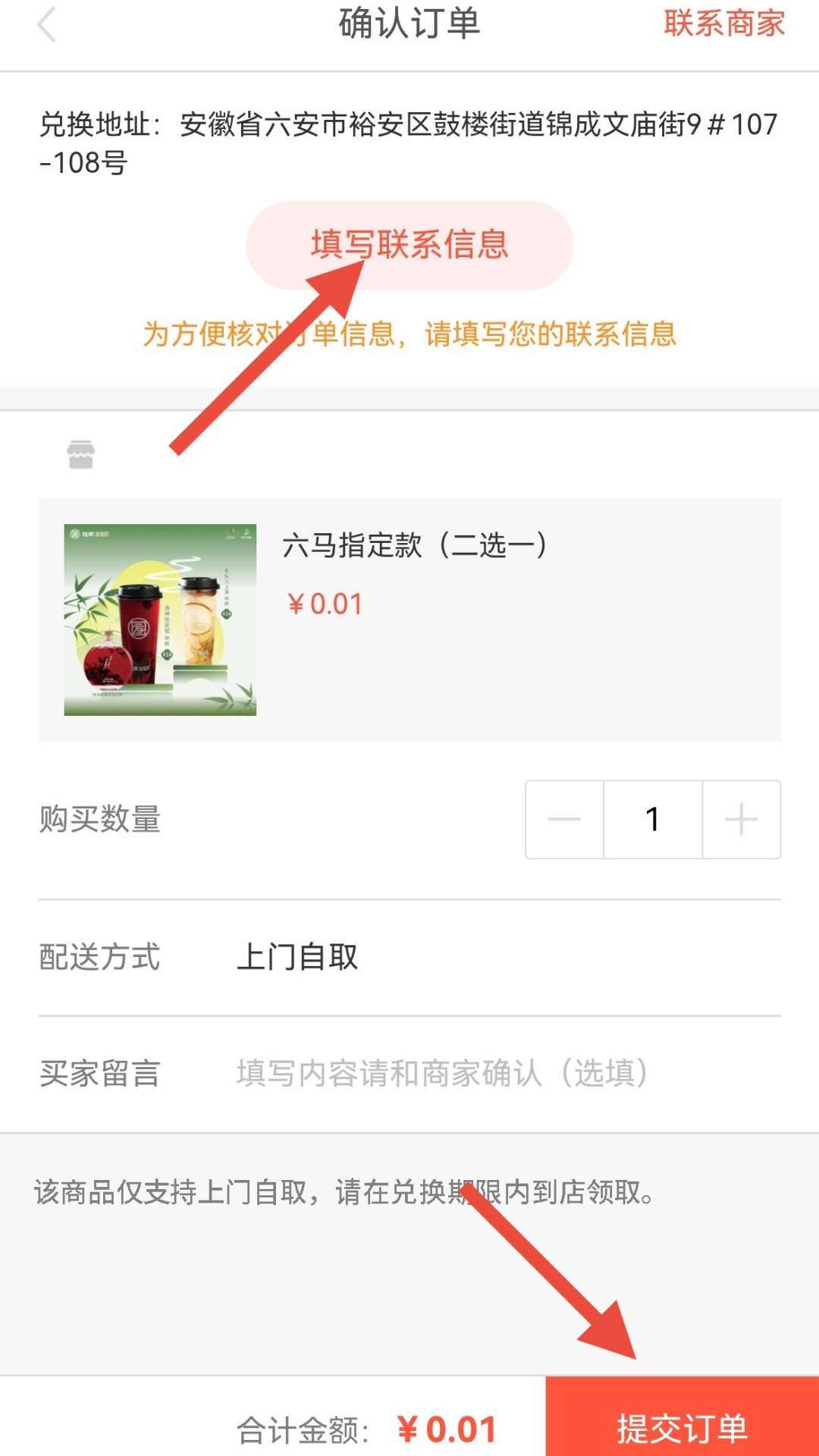819x1456 pixels.
Task: Open the 六马指定款 product card
Action: click(409, 620)
